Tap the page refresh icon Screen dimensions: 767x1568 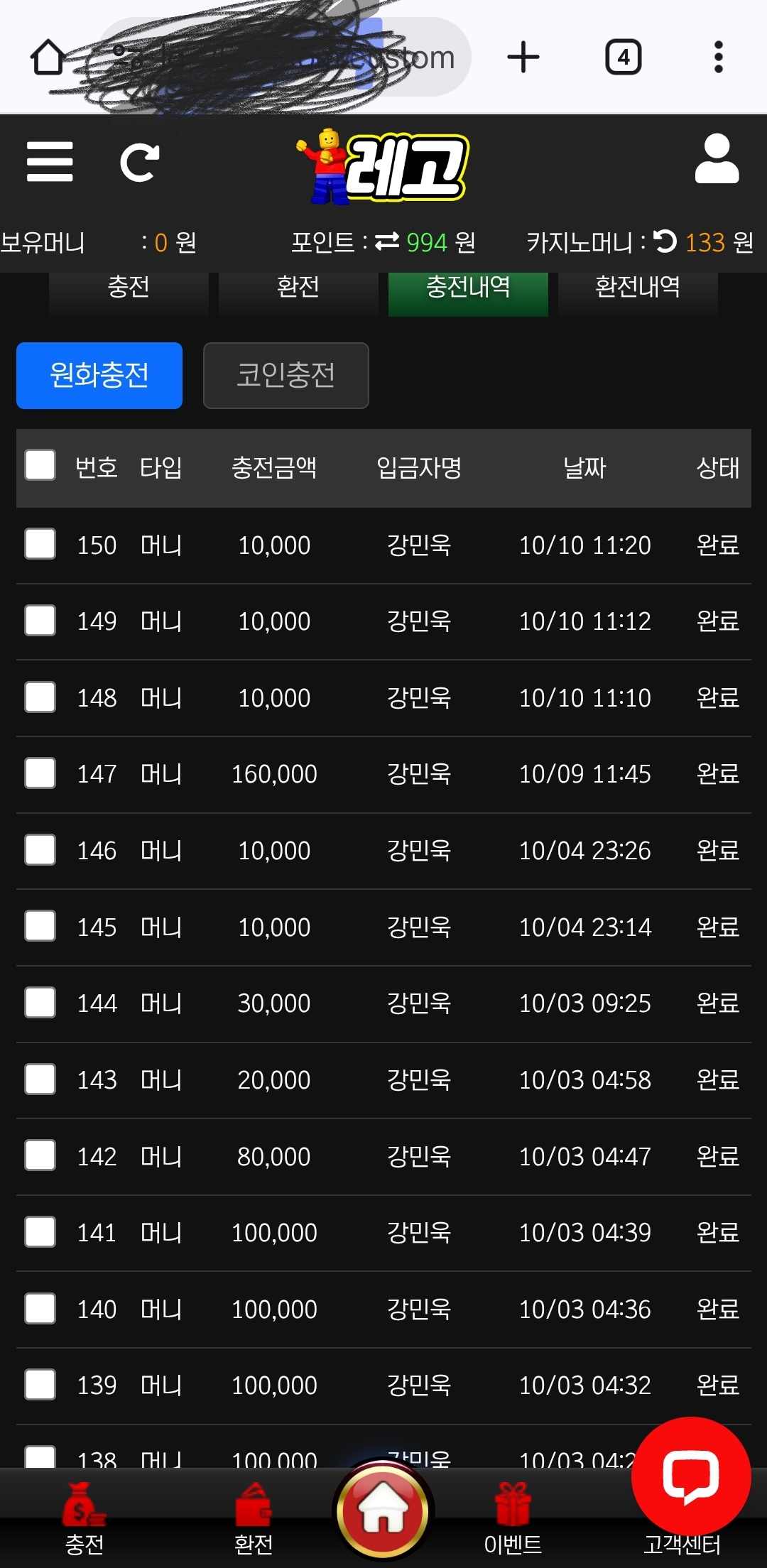(x=139, y=162)
